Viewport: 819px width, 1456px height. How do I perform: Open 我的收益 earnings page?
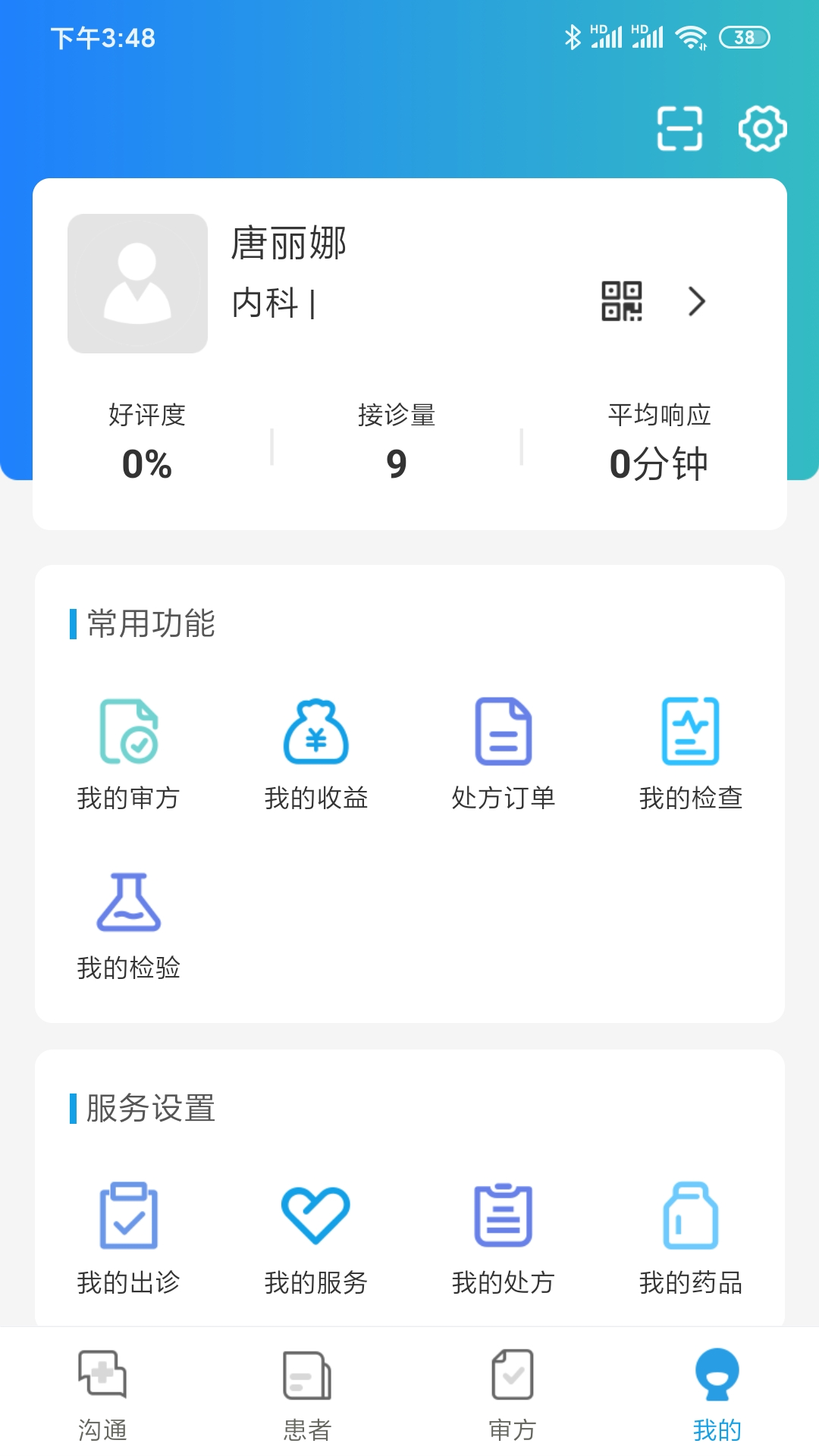tap(316, 751)
